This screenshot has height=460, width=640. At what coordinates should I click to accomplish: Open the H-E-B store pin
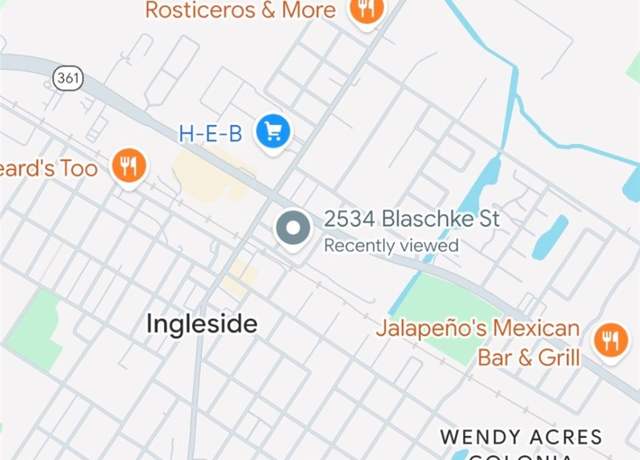[x=272, y=132]
